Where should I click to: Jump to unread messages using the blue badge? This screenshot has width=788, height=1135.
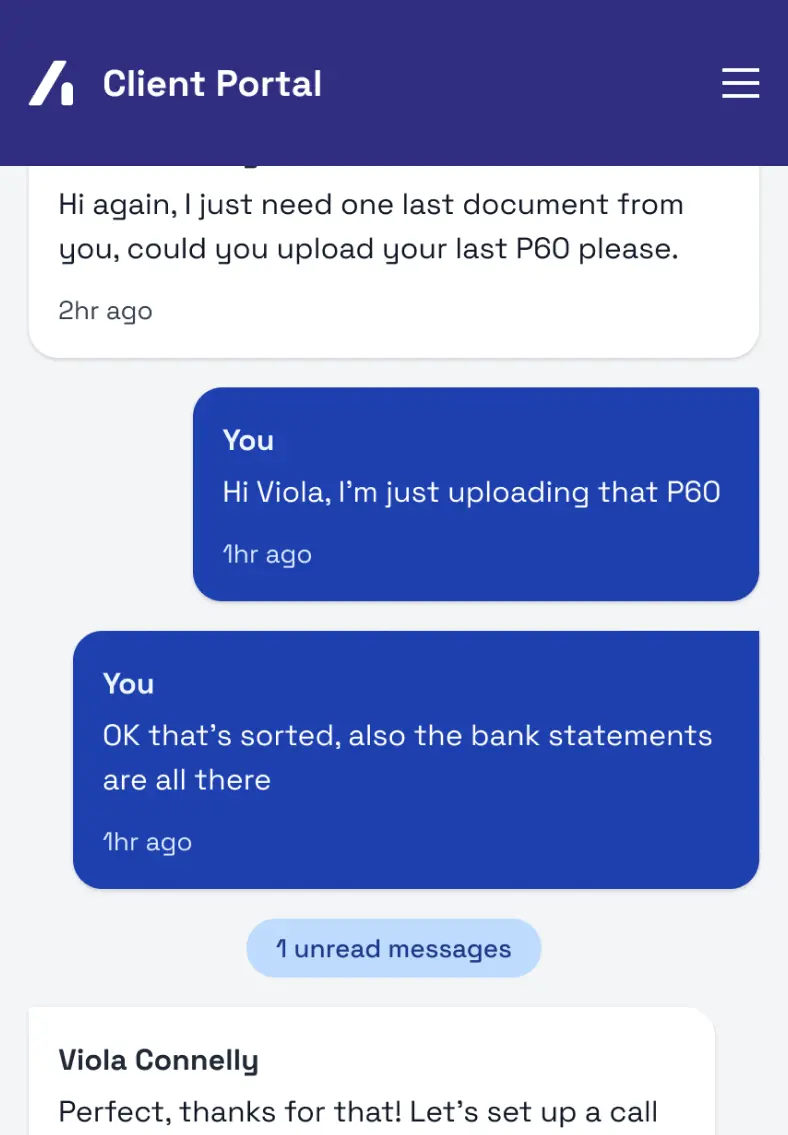(393, 948)
